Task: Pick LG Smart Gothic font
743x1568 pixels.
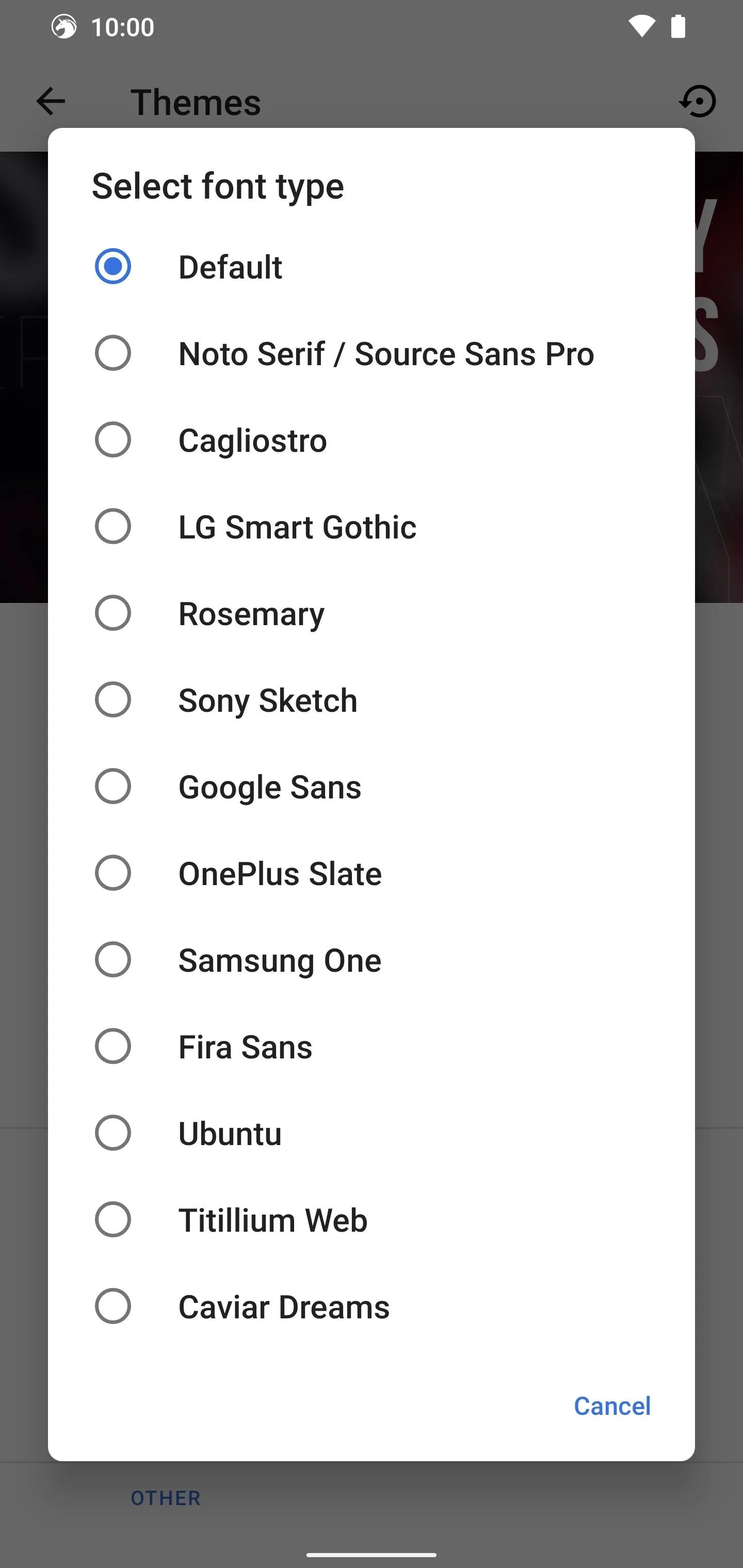Action: [x=372, y=527]
